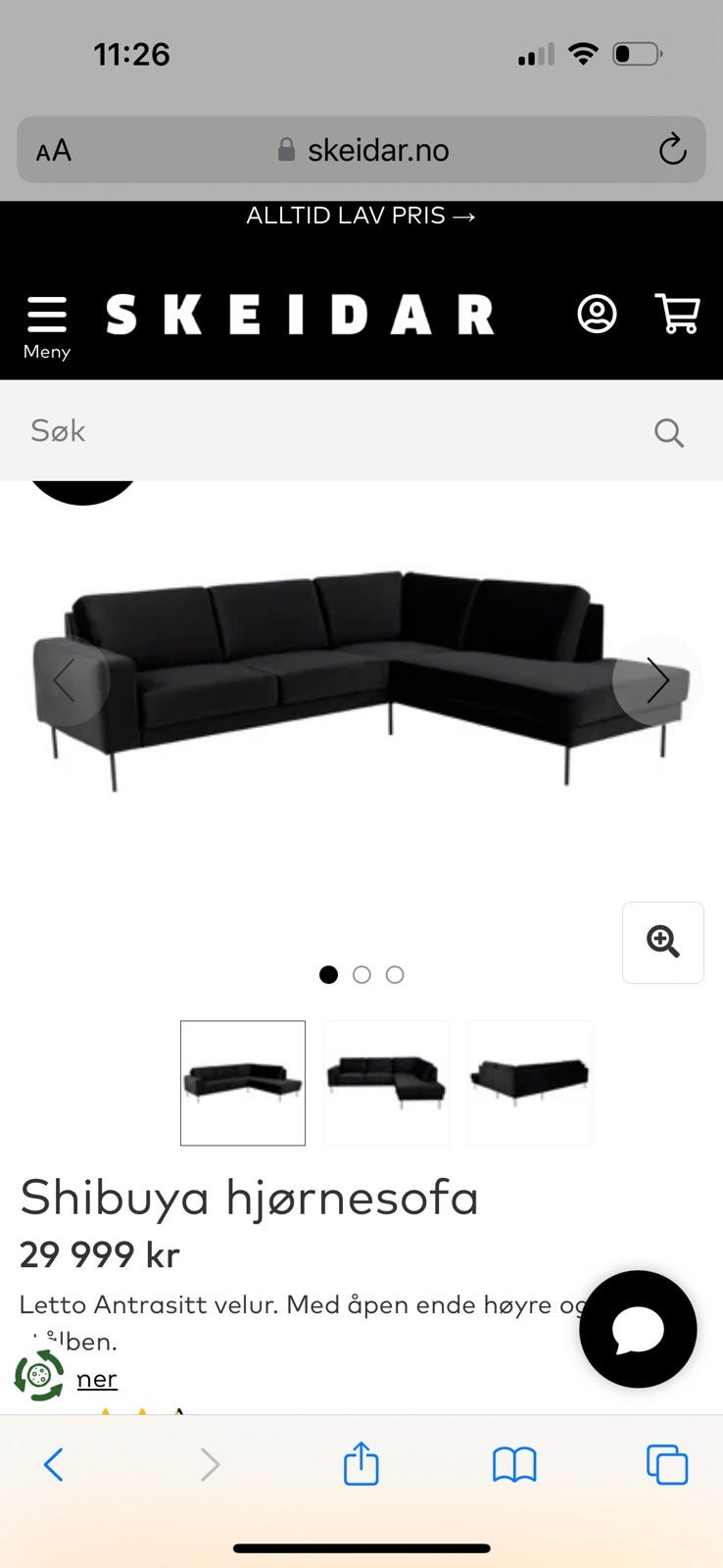Select the second sofa thumbnail

386,1083
